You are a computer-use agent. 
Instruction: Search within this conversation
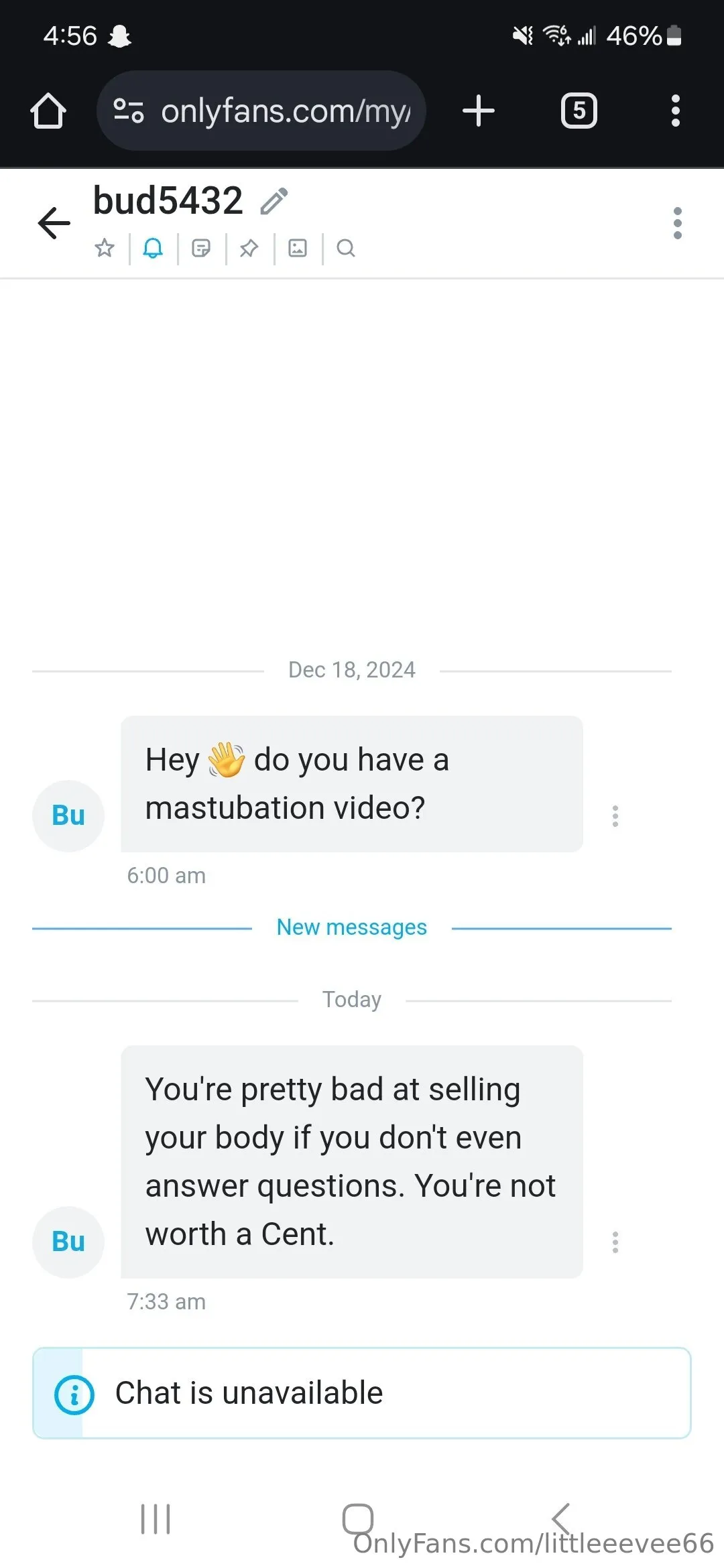click(346, 249)
